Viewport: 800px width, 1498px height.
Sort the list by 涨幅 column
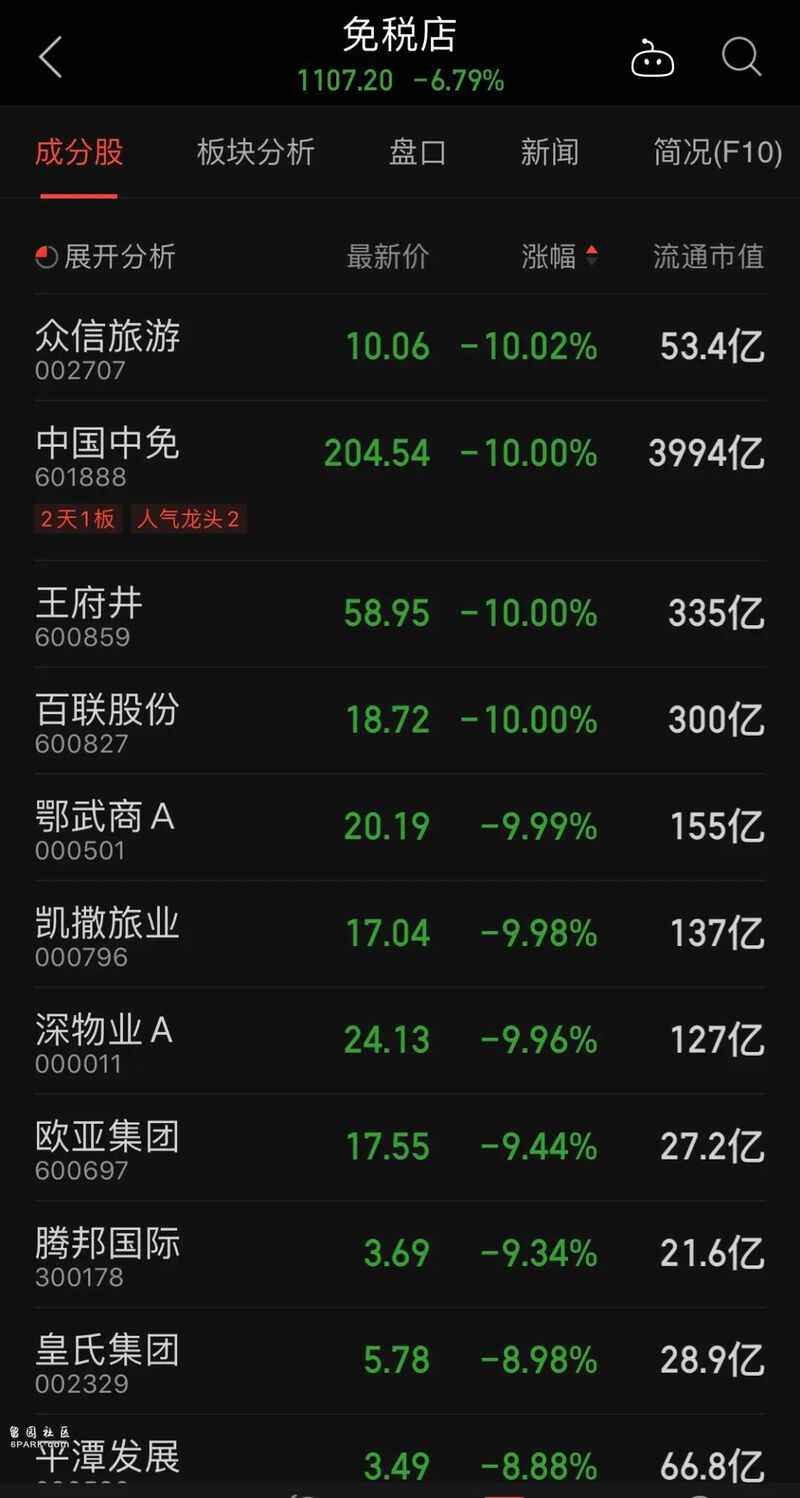(559, 257)
